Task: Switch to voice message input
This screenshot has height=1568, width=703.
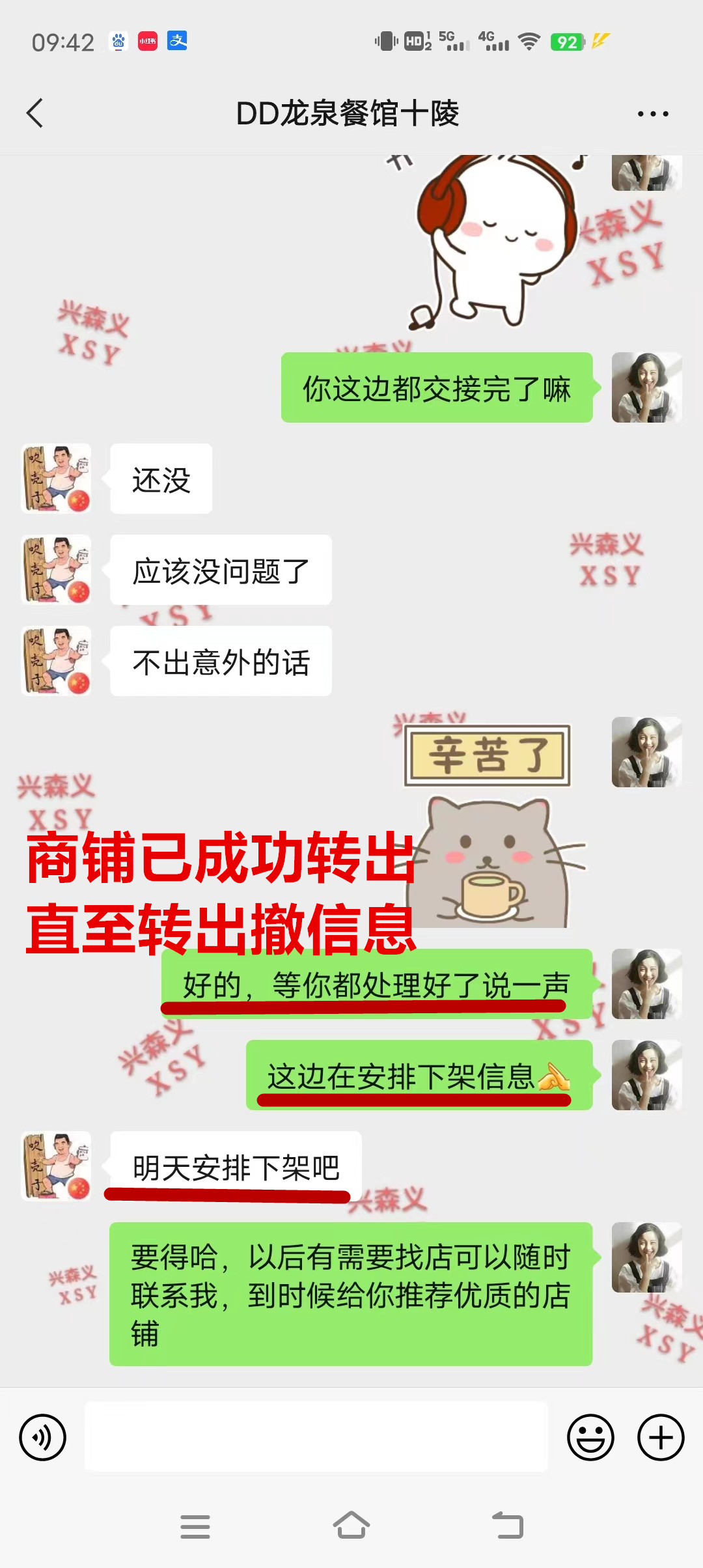Action: [x=42, y=1437]
